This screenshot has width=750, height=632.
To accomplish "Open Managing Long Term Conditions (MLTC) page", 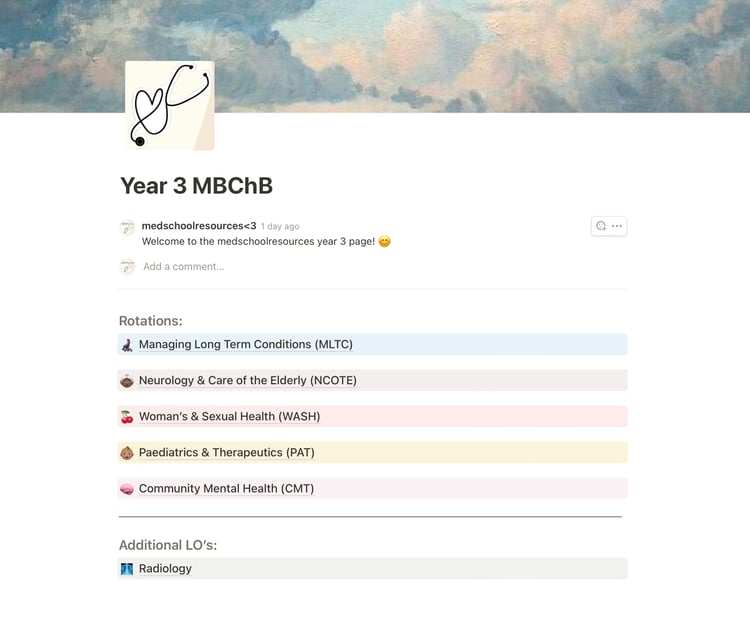I will (x=245, y=344).
